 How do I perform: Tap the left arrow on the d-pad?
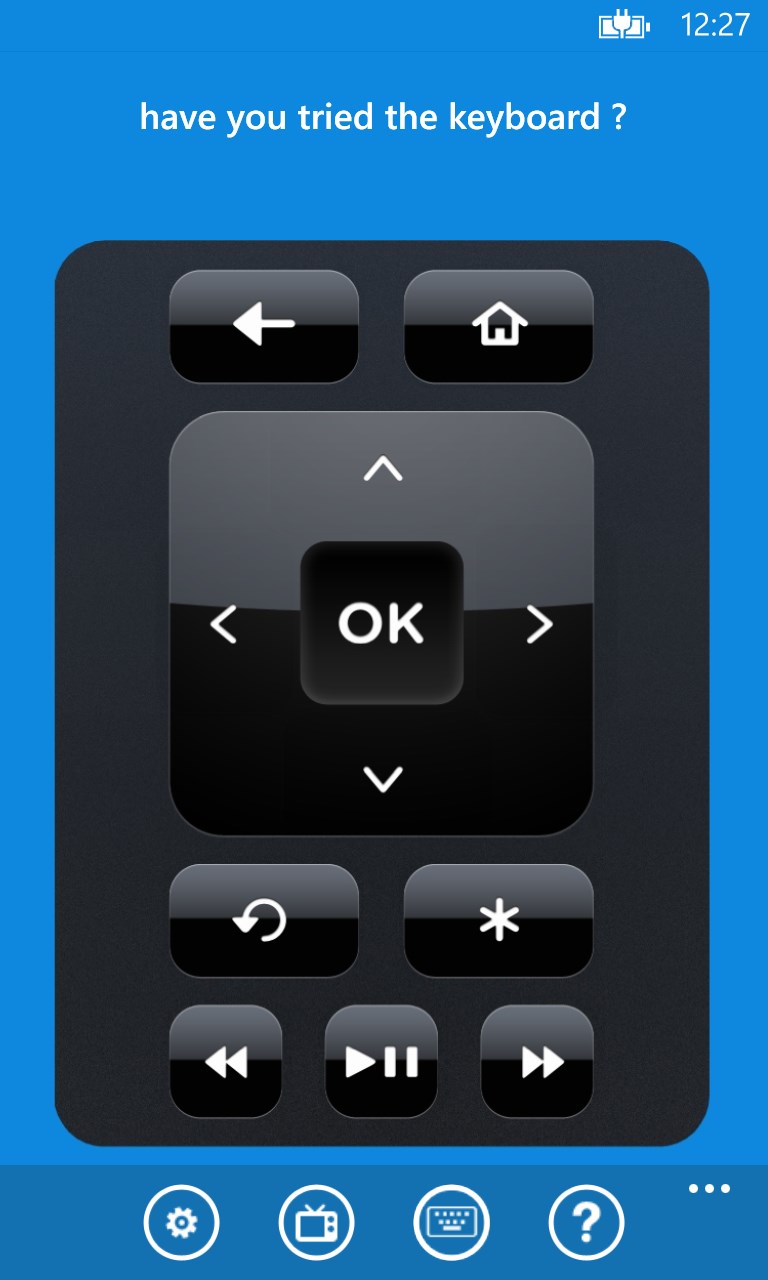point(224,624)
